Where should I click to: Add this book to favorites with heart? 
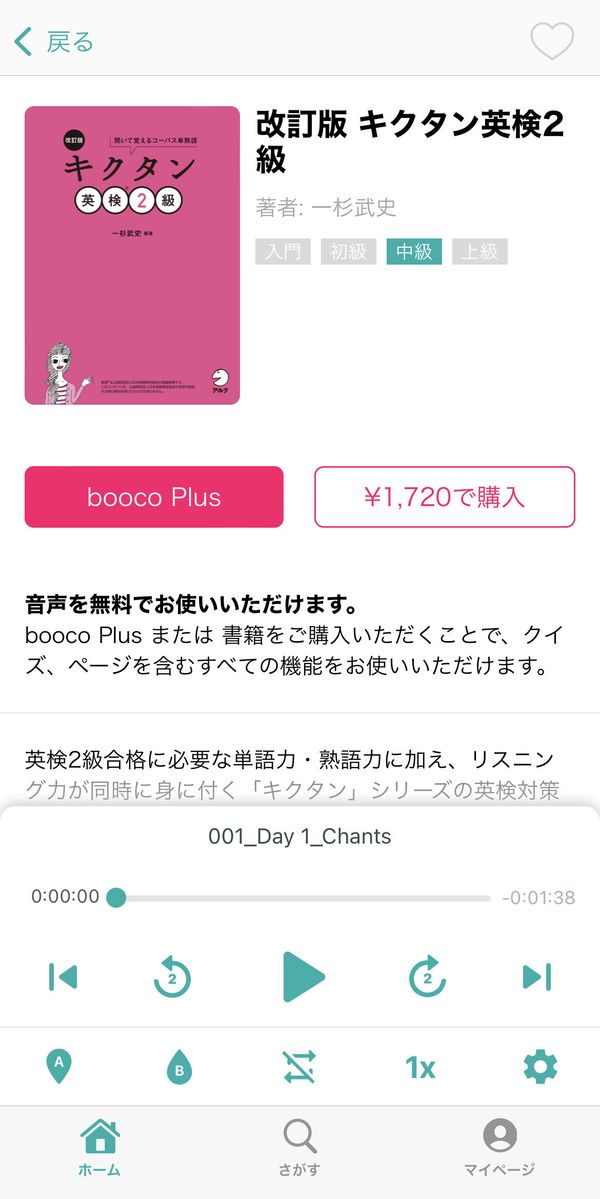[x=552, y=41]
